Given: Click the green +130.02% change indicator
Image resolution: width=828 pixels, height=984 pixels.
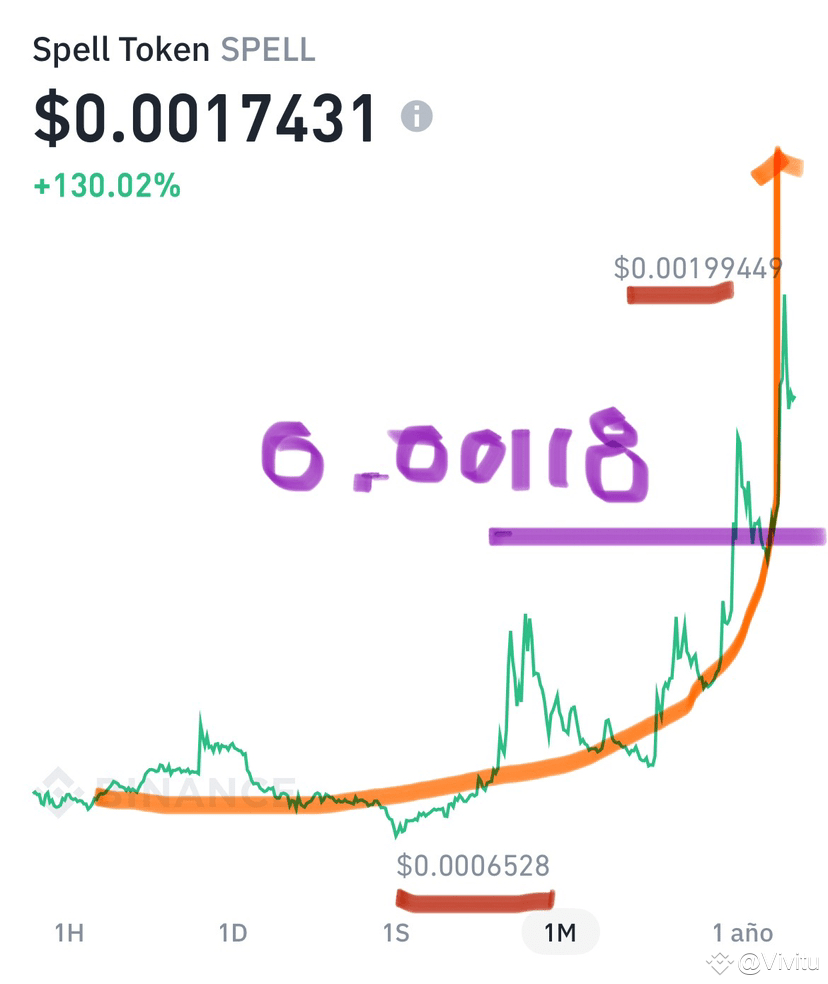Looking at the screenshot, I should click(103, 184).
